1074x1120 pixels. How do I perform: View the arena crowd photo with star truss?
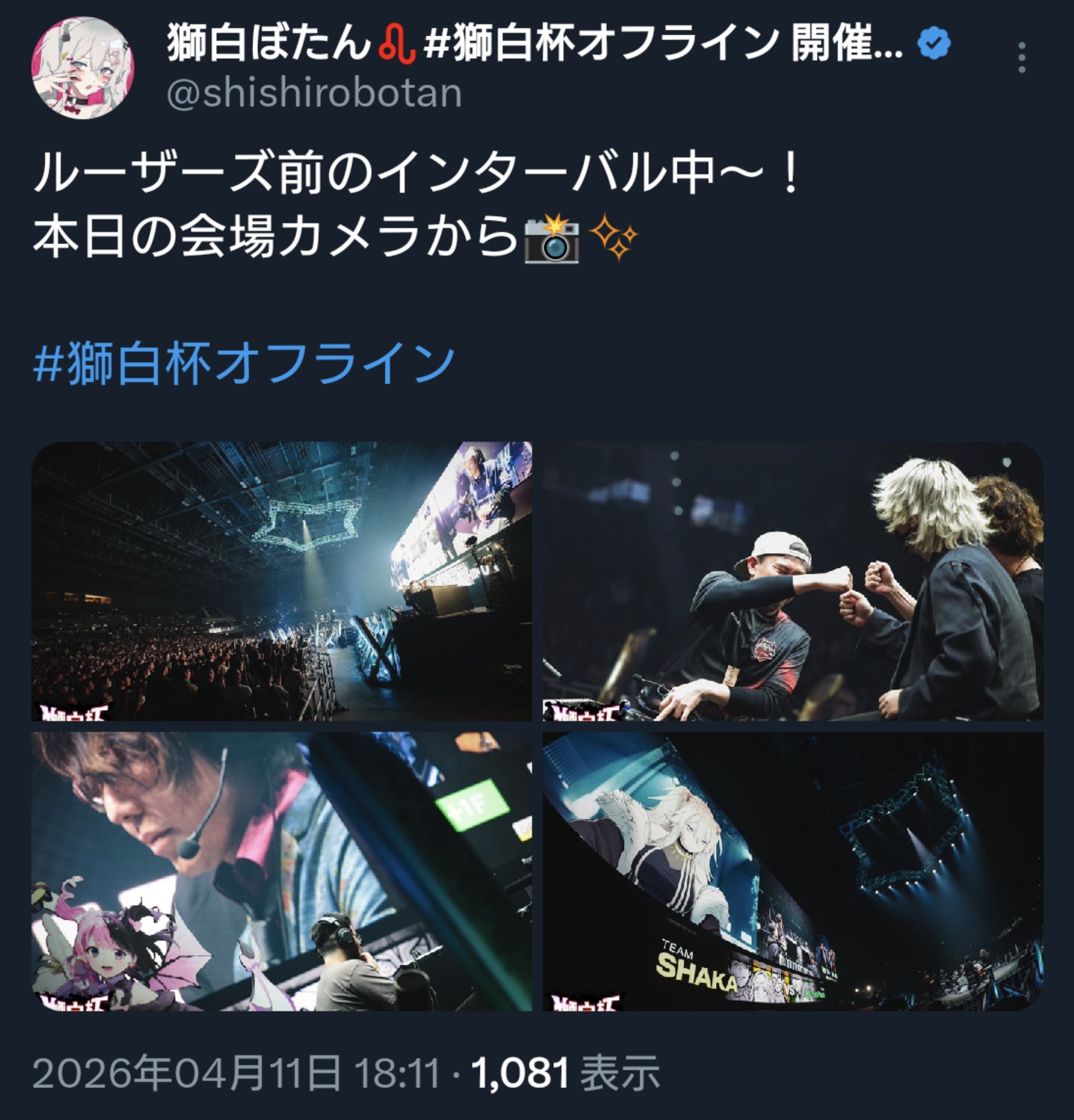point(282,581)
